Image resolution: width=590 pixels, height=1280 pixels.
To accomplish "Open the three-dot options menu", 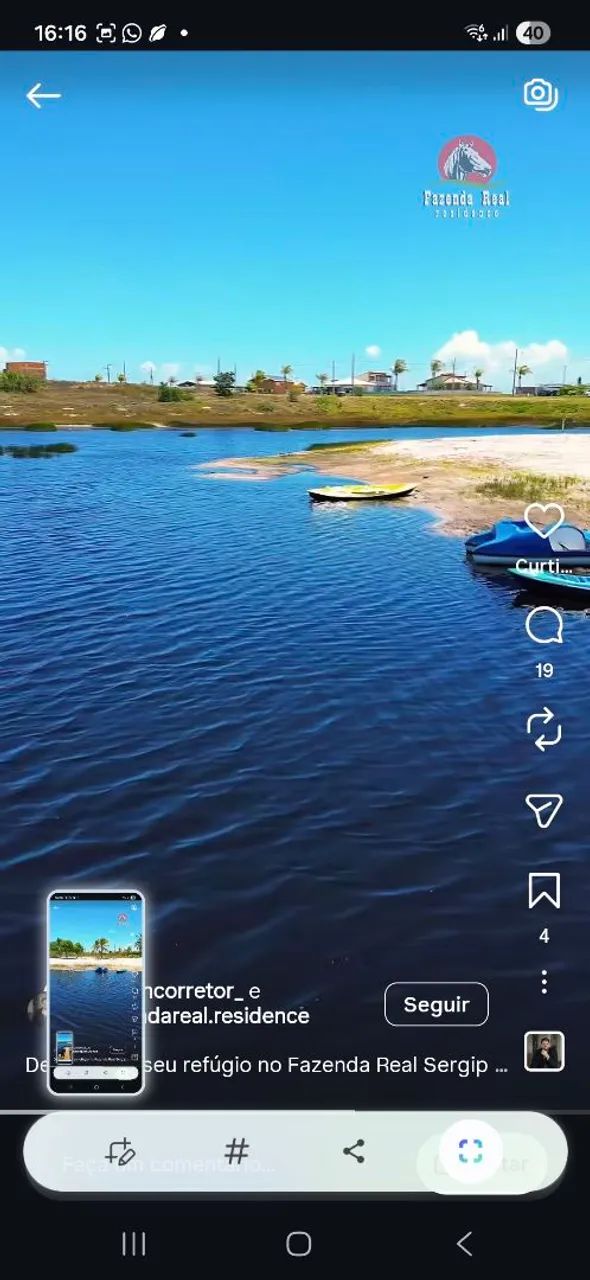I will [544, 982].
